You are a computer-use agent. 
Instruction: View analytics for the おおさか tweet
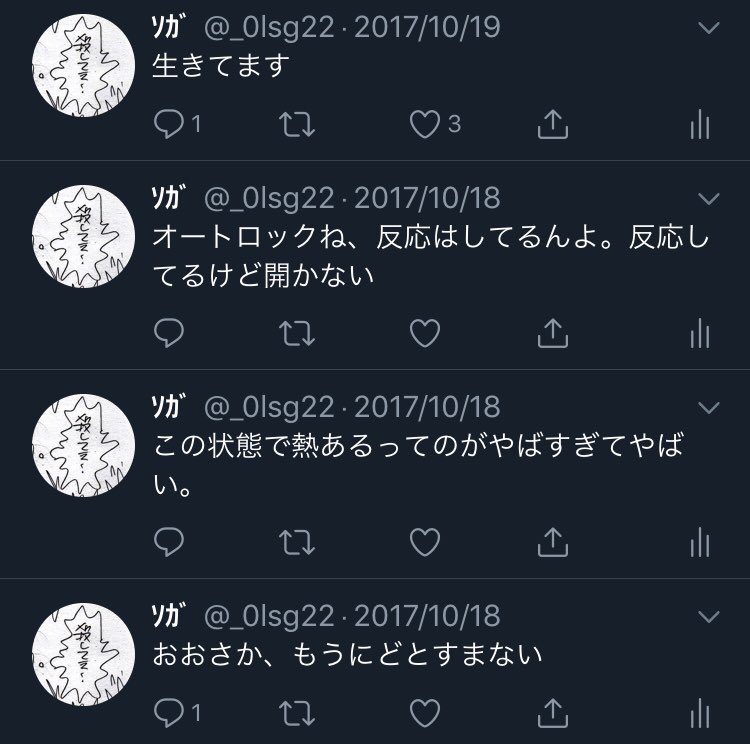coord(700,713)
